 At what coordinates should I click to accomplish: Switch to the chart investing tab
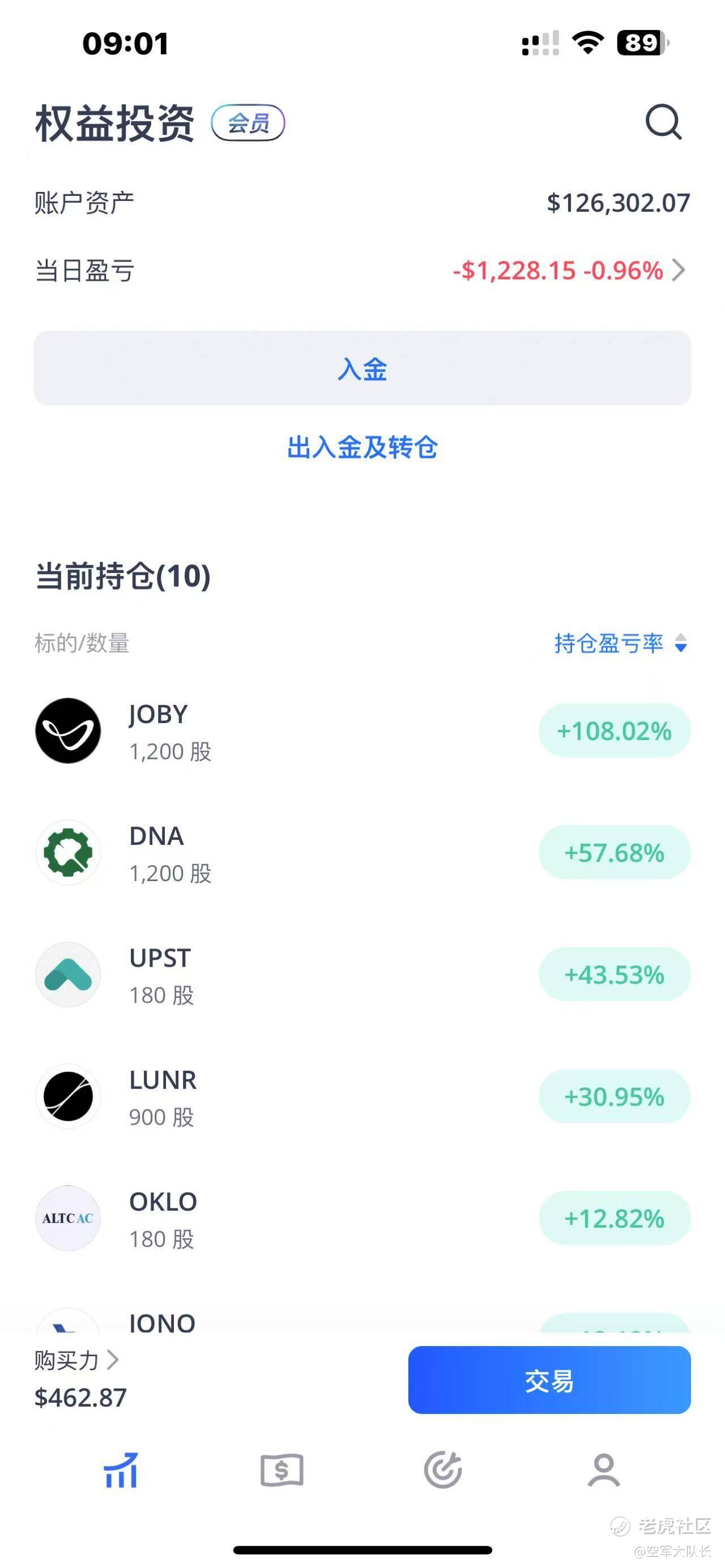[x=121, y=1470]
